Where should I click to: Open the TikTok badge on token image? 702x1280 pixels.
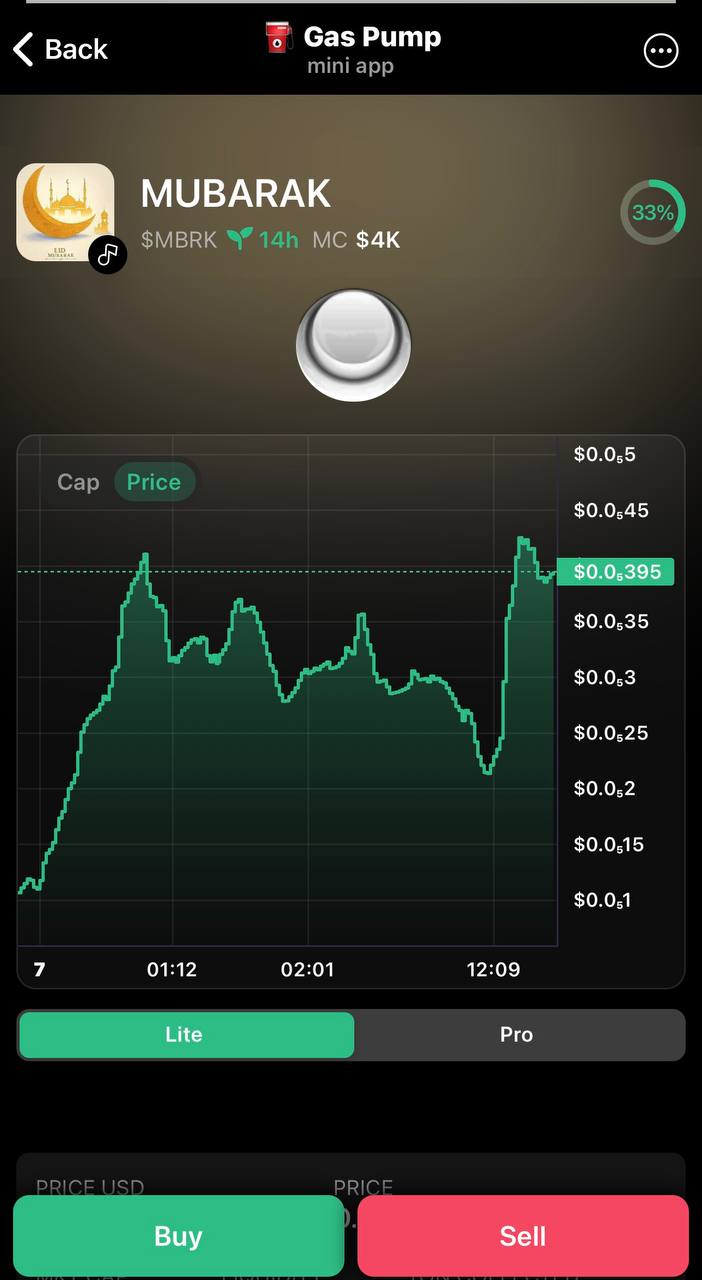click(x=108, y=254)
